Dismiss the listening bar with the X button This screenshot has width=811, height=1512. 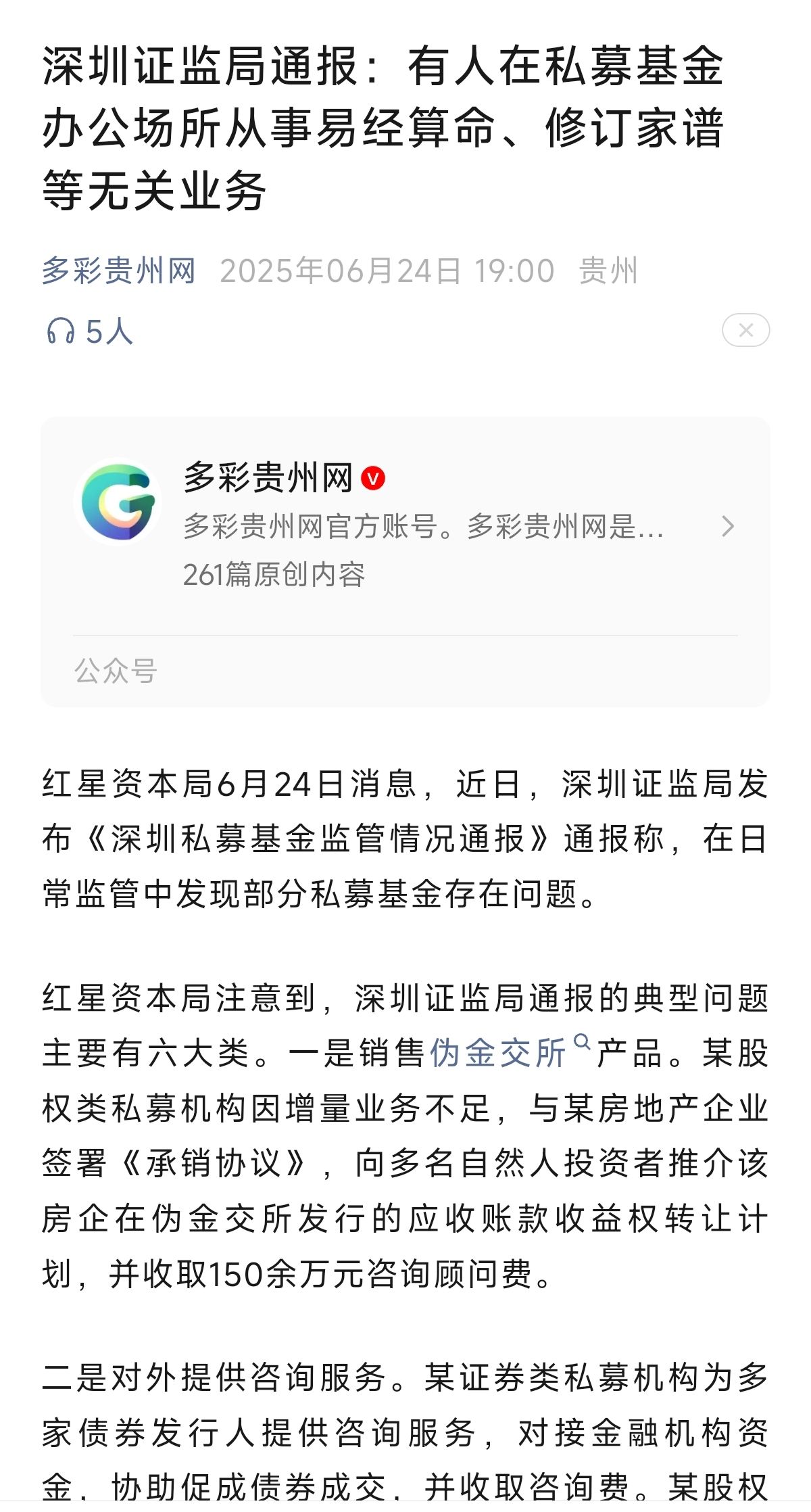click(x=745, y=331)
